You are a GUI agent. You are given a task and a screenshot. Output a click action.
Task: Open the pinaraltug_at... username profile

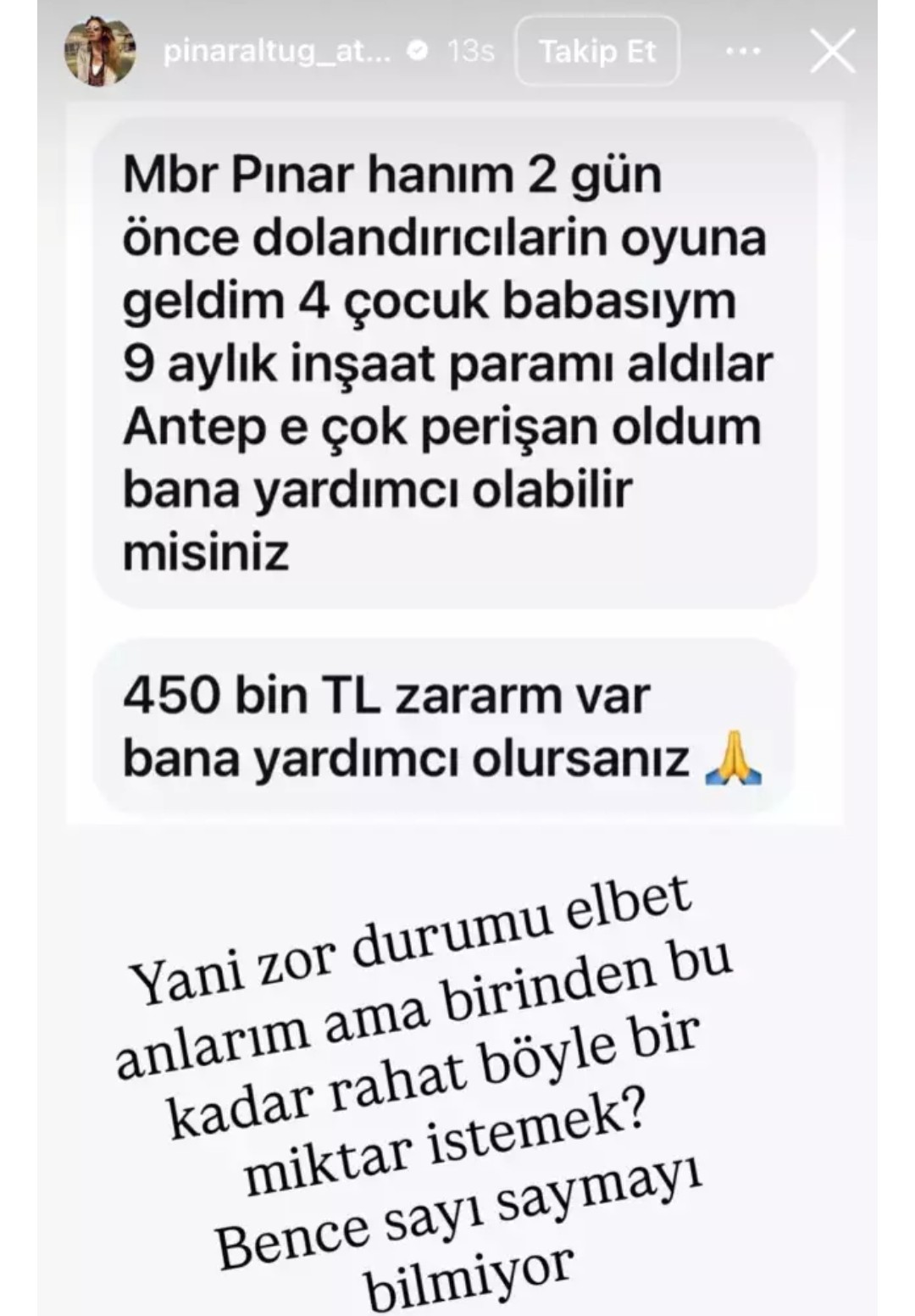tap(277, 52)
